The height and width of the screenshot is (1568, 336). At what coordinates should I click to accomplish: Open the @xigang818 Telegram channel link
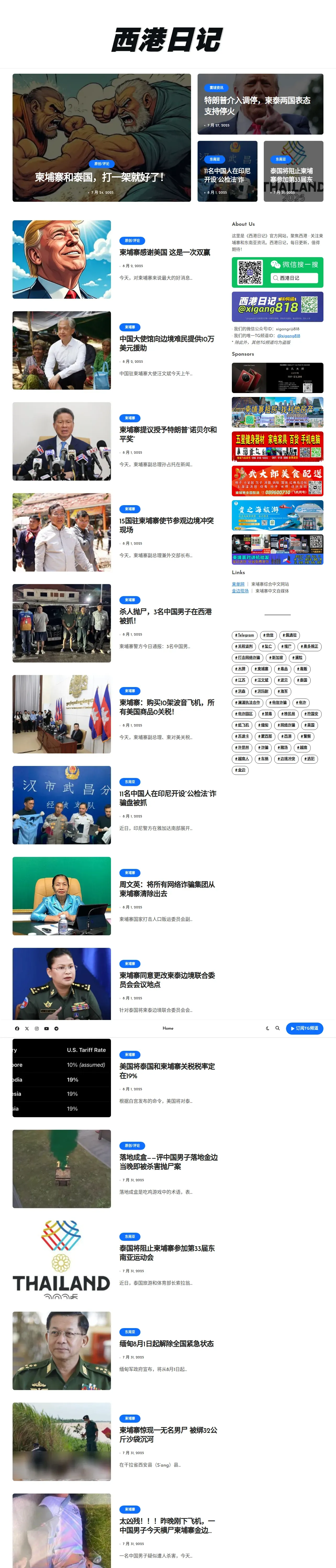click(288, 335)
